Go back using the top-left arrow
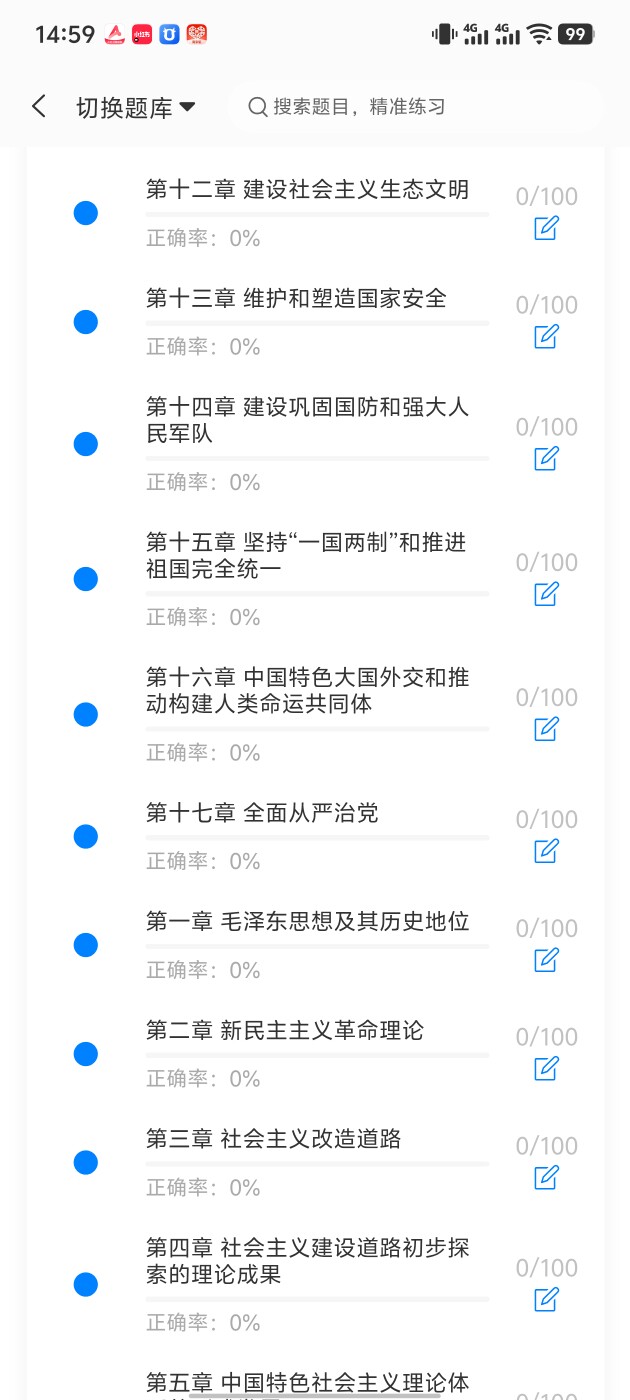 tap(39, 107)
